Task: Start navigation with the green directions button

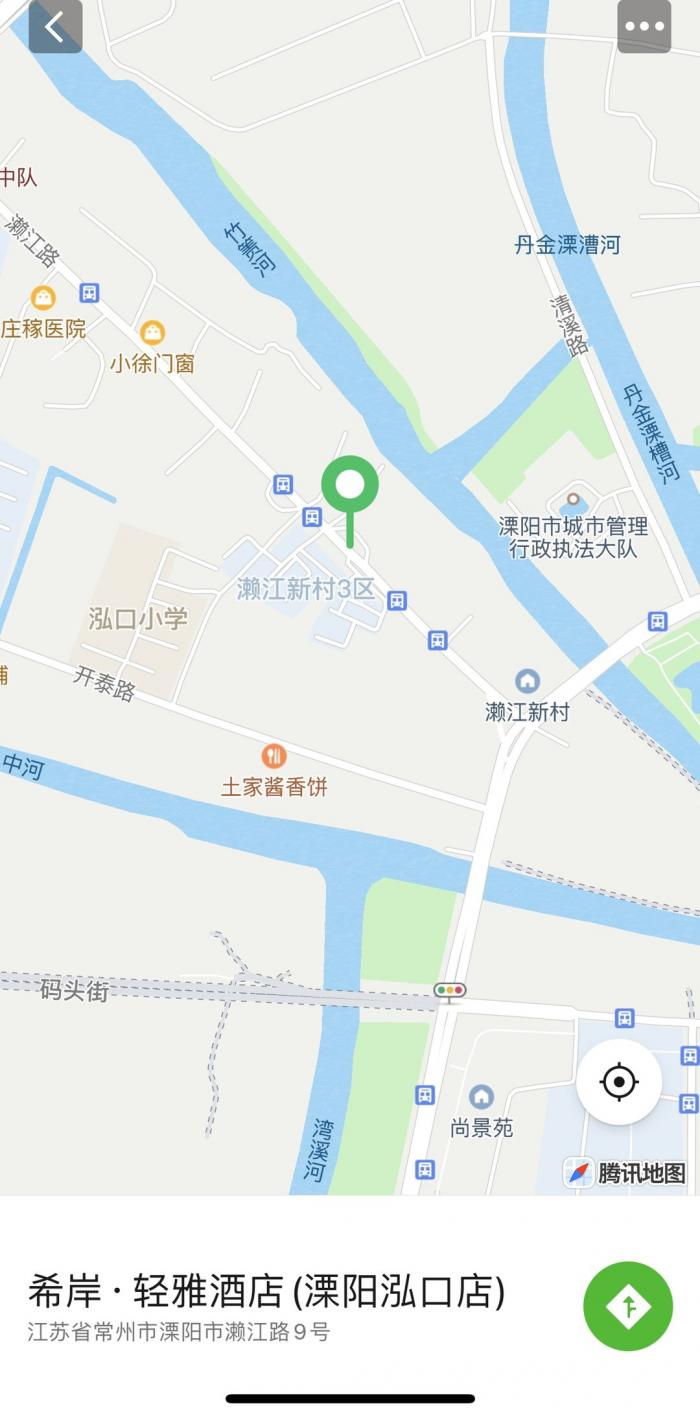Action: pos(628,1306)
